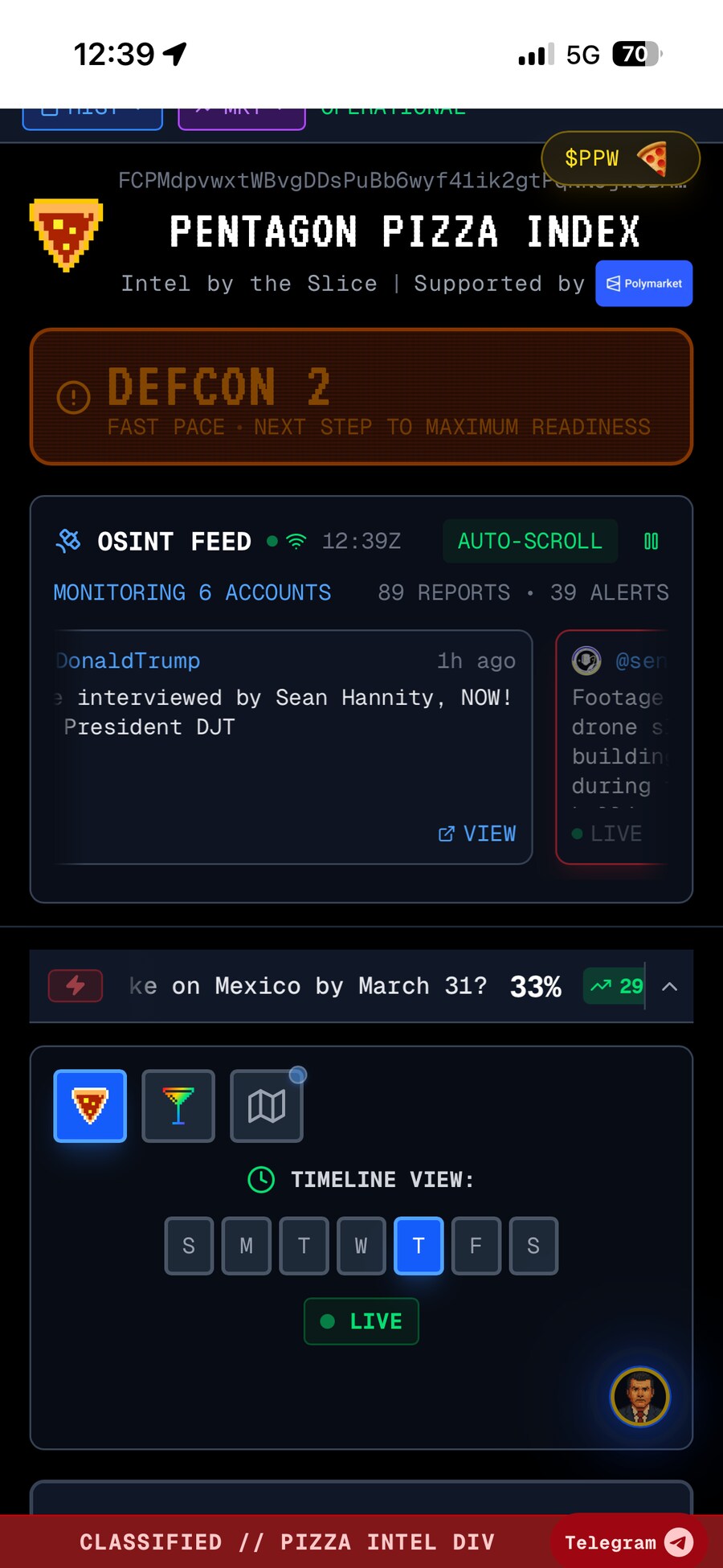Screen dimensions: 723x1568
Task: Open the Telegram channel button
Action: pyautogui.click(x=627, y=1541)
